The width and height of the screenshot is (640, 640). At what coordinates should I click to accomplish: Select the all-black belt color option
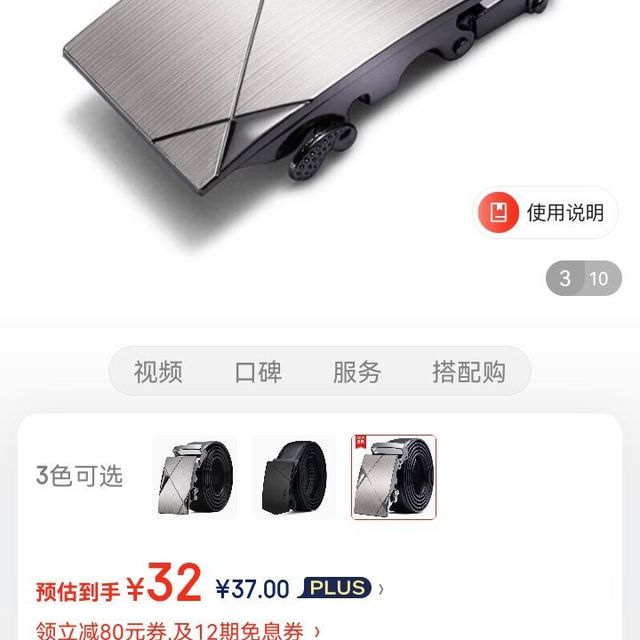pos(293,477)
